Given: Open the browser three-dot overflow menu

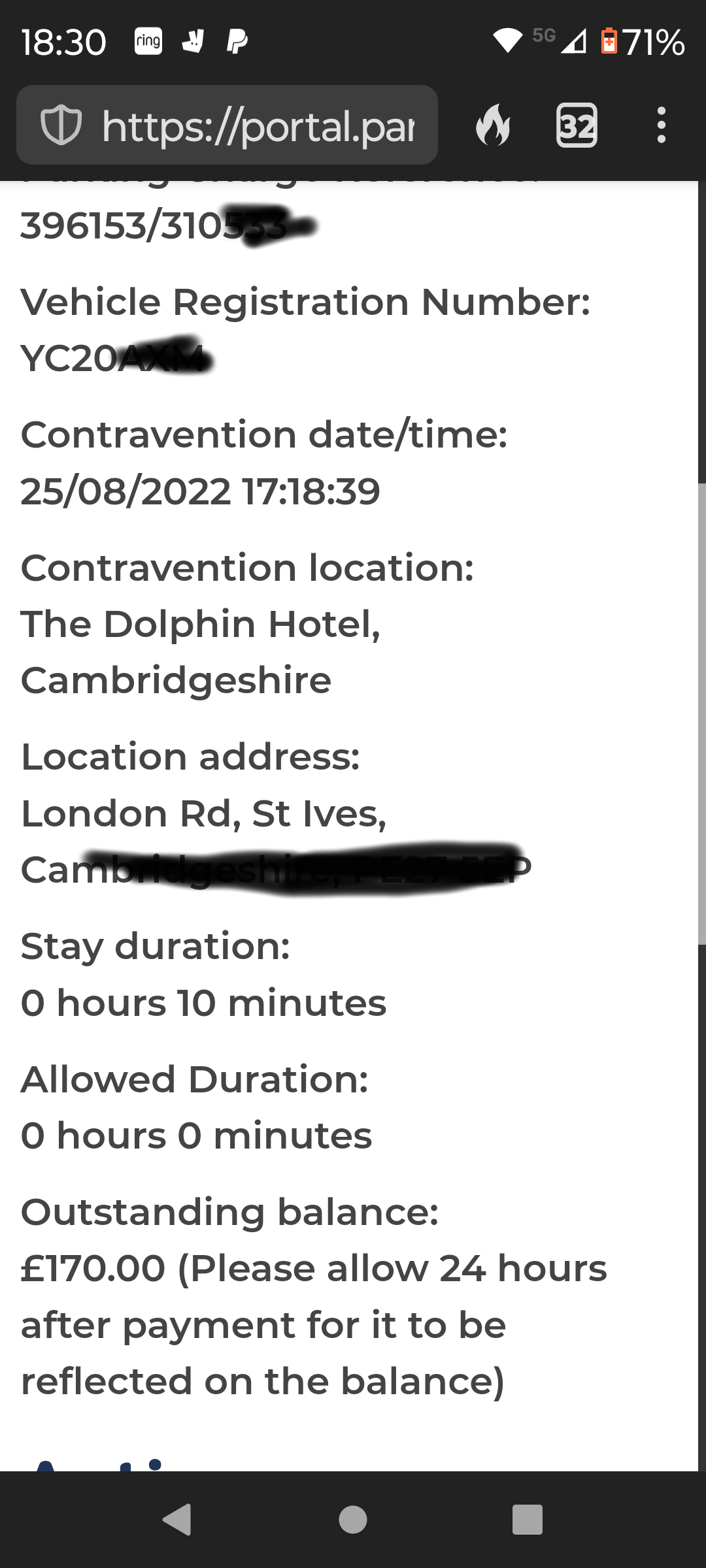Looking at the screenshot, I should [662, 125].
